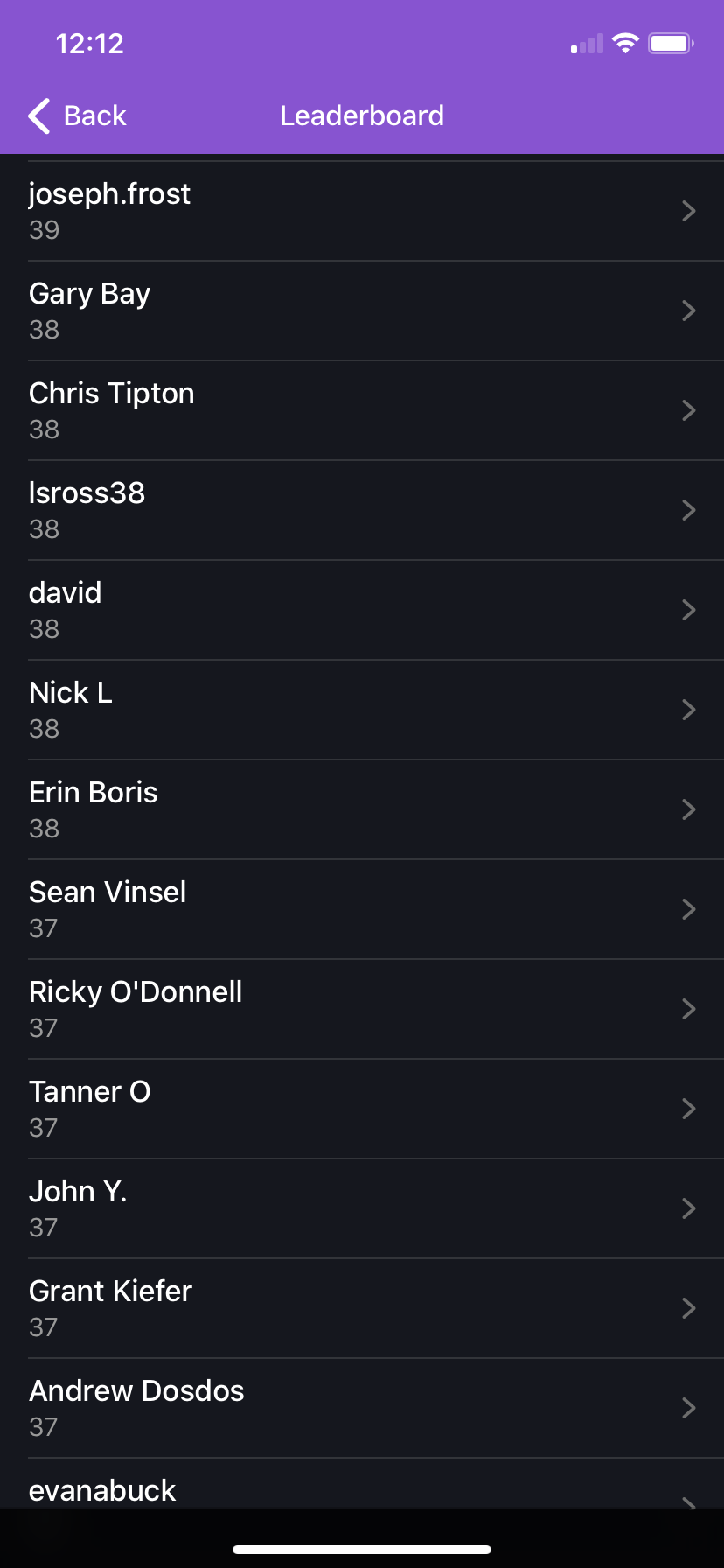724x1568 pixels.
Task: Open lsross38's leaderboard entry
Action: tap(362, 510)
